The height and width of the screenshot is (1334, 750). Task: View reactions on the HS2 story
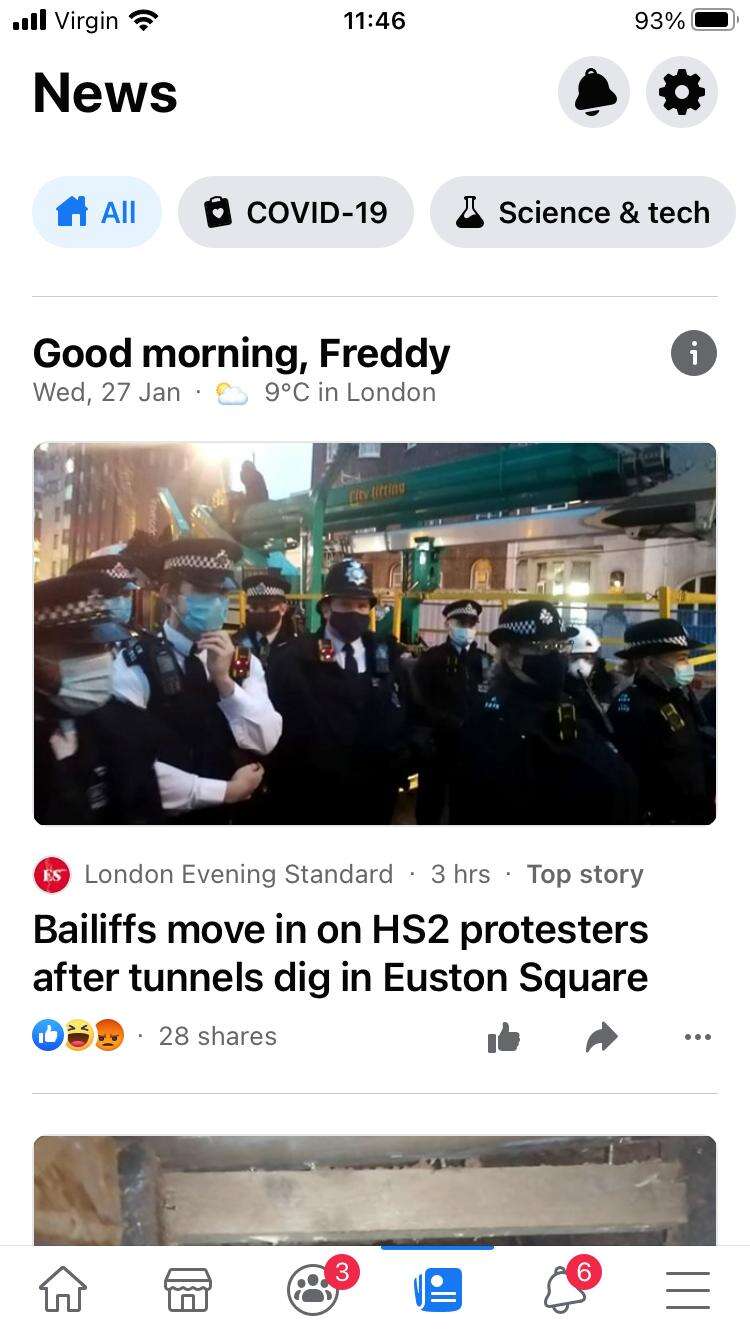(x=80, y=1037)
